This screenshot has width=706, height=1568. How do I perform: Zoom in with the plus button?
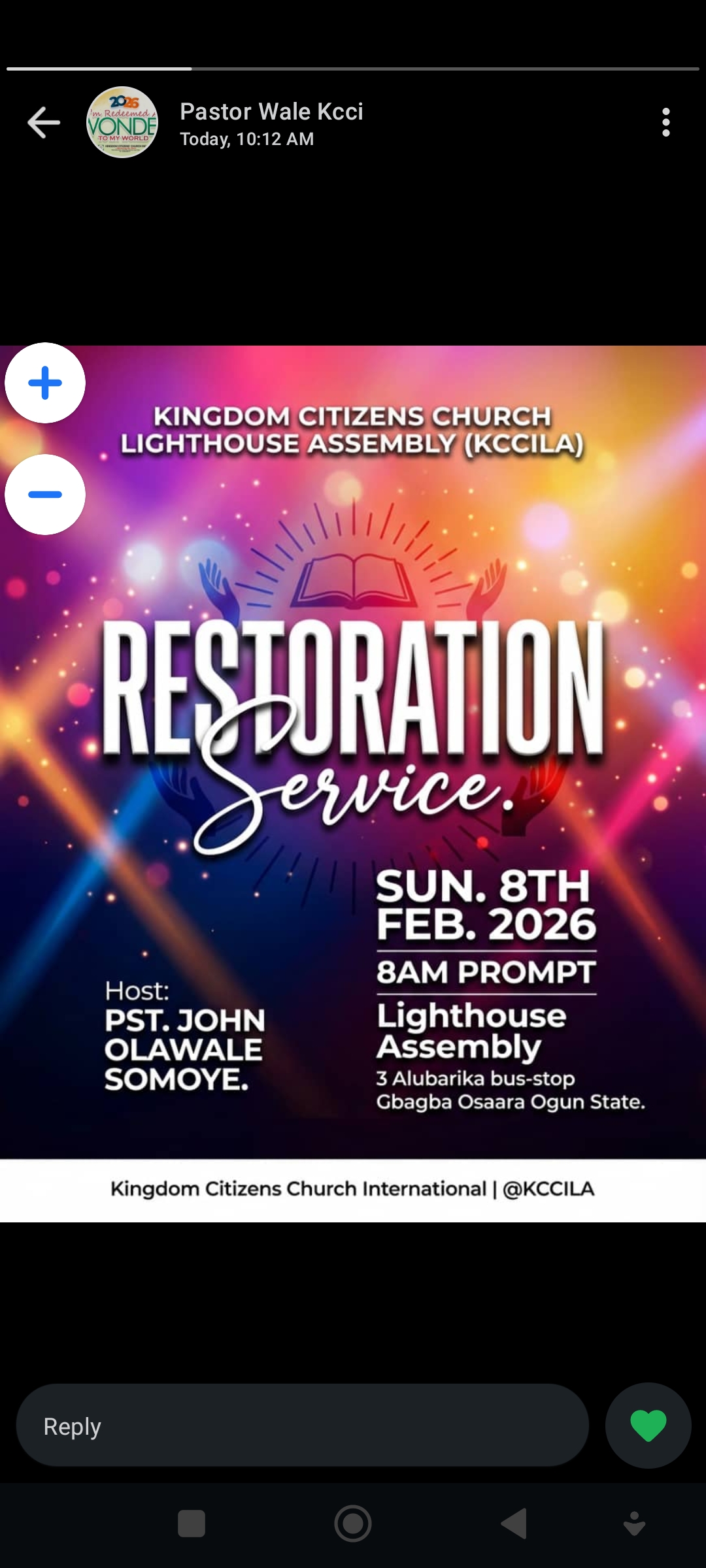[45, 384]
